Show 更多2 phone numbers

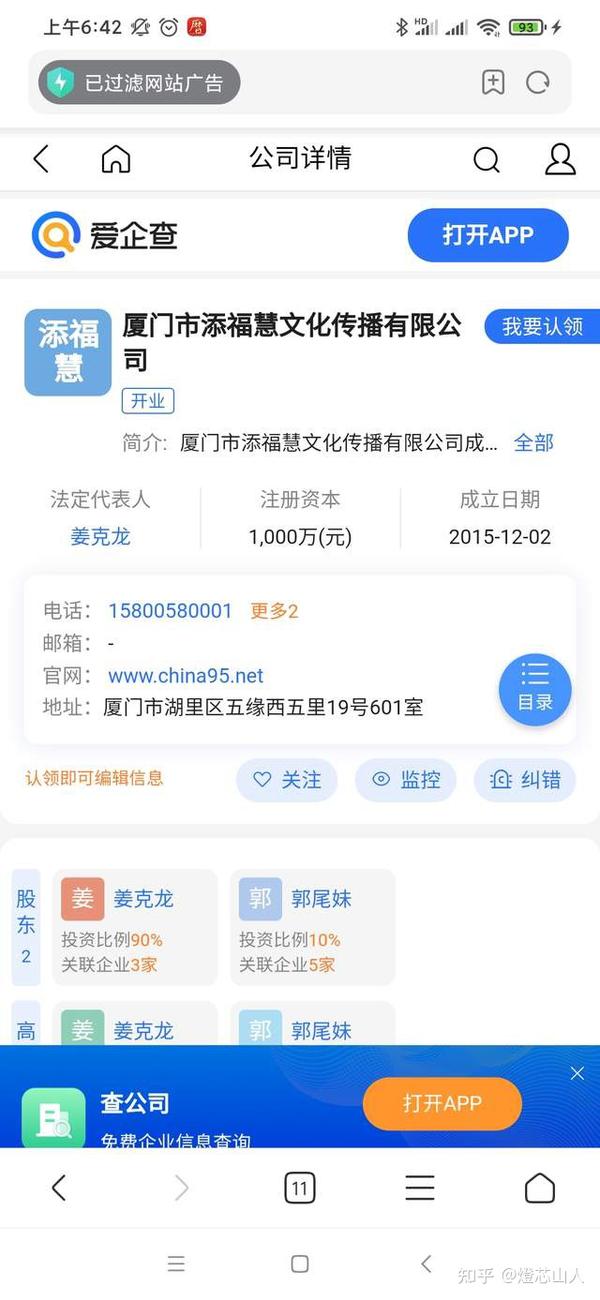274,611
